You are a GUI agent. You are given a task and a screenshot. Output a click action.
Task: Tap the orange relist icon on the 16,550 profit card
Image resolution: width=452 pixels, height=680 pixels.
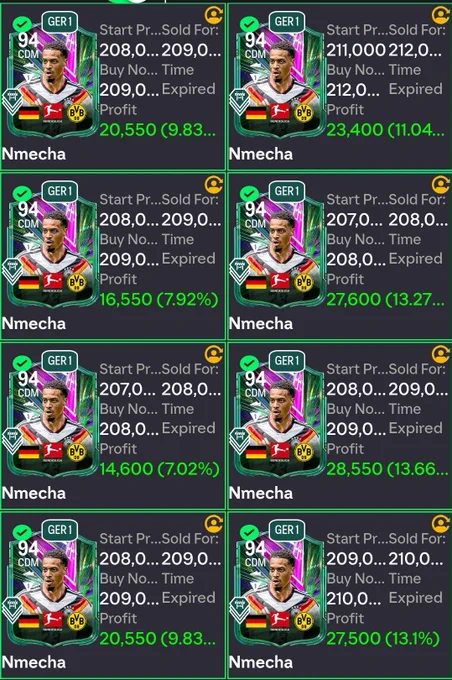tap(213, 185)
